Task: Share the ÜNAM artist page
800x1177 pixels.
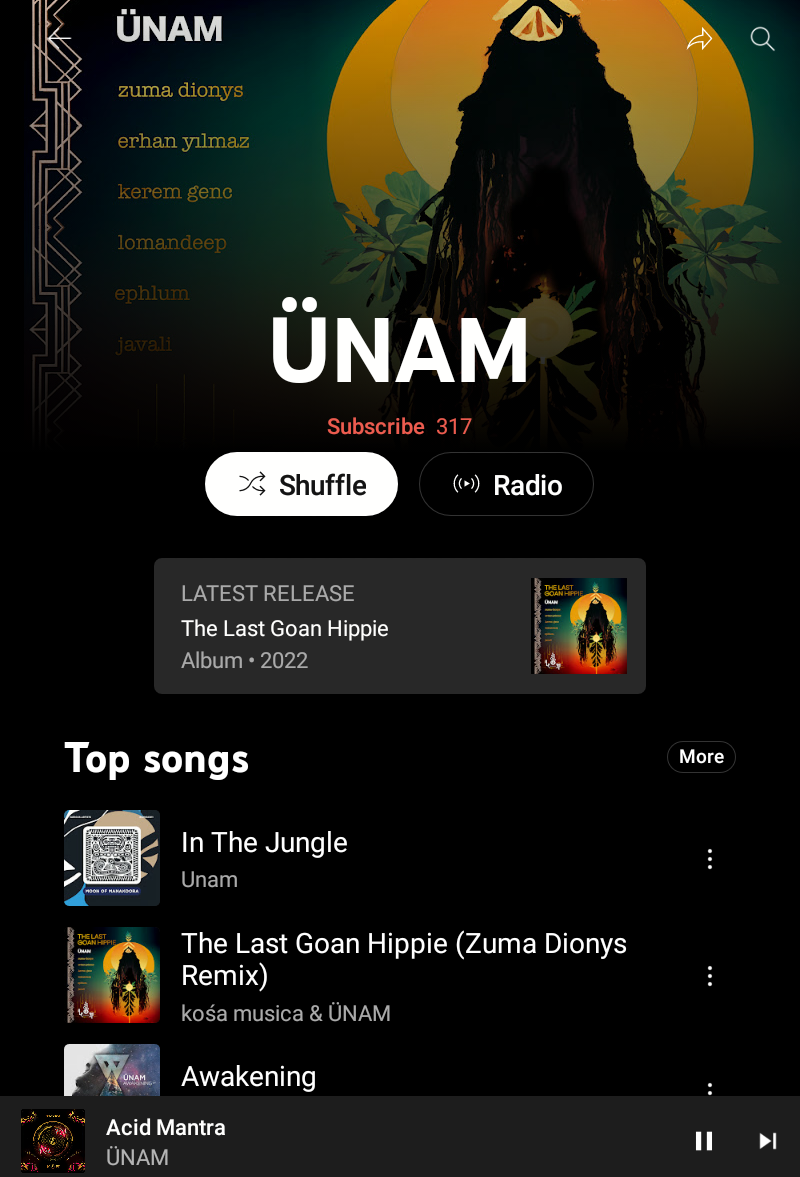Action: (699, 39)
